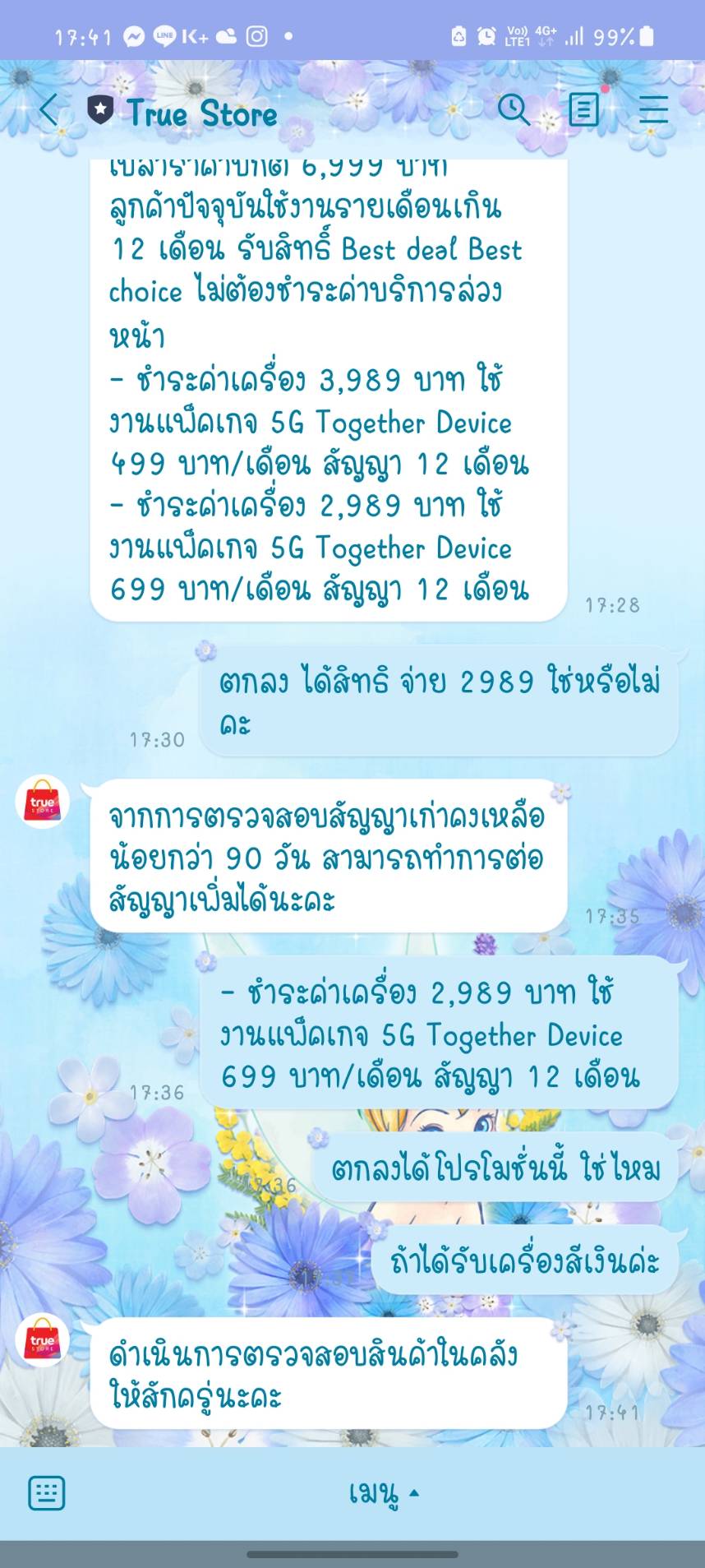
Task: Open True Store avatar at 17:41 message
Action: 43,1340
